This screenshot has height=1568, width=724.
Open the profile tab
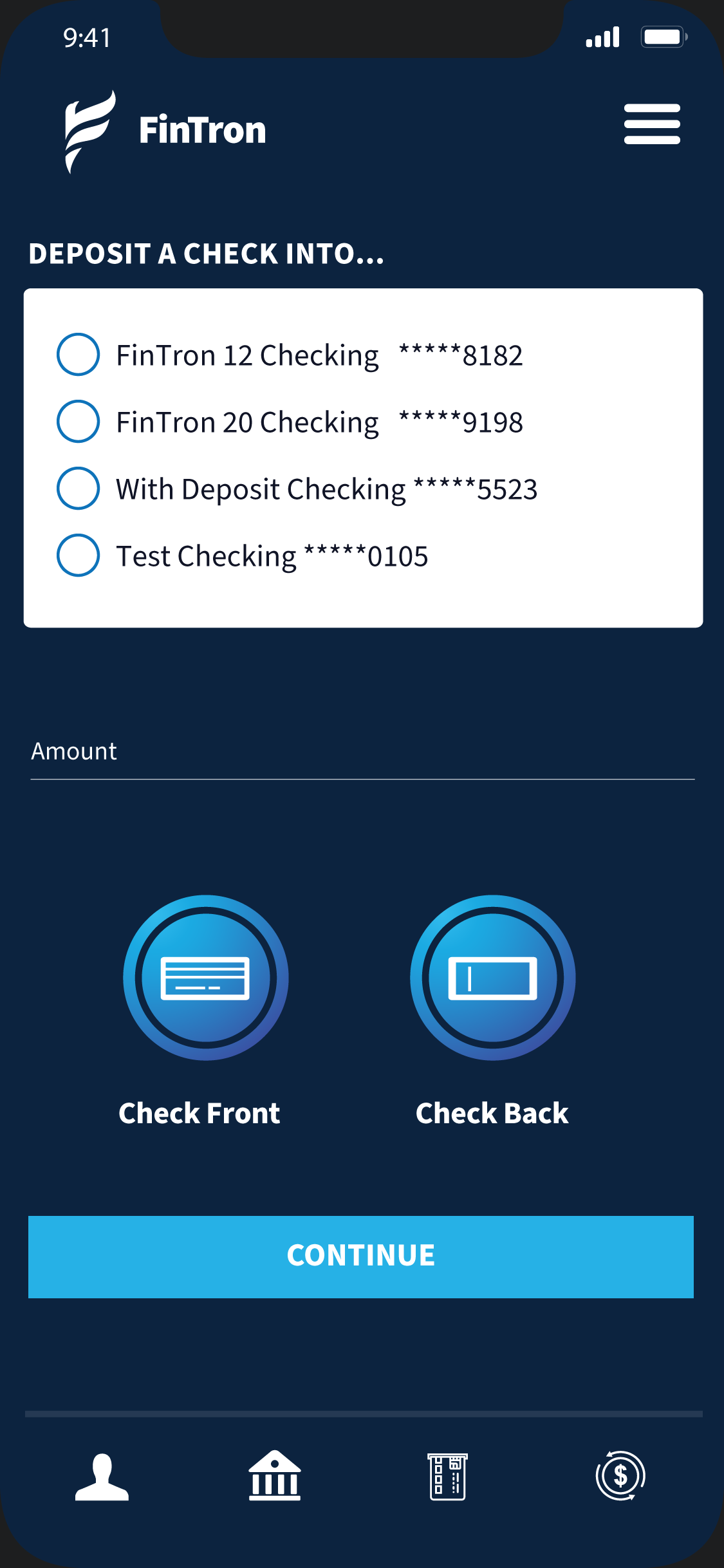(x=102, y=1477)
